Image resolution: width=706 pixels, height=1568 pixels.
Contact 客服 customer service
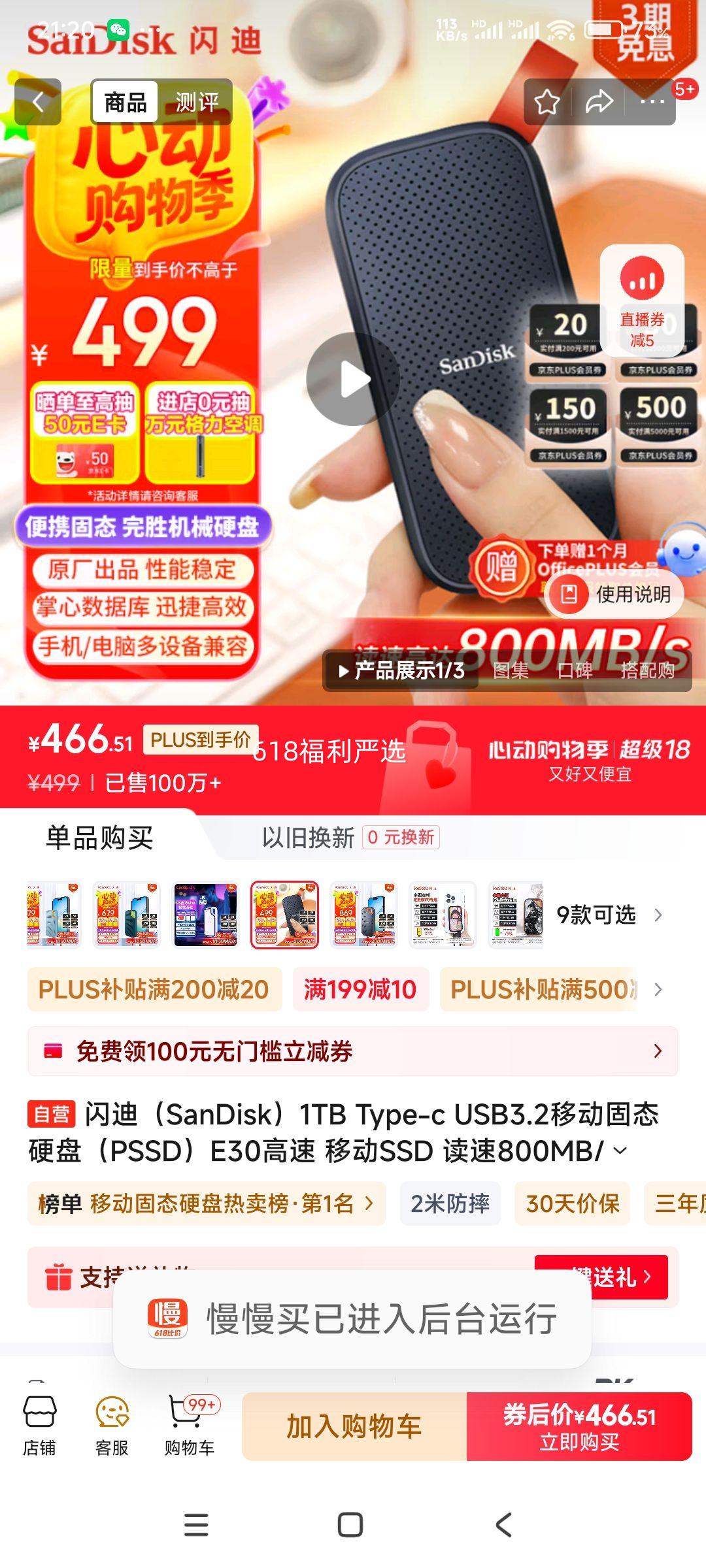[112, 1426]
